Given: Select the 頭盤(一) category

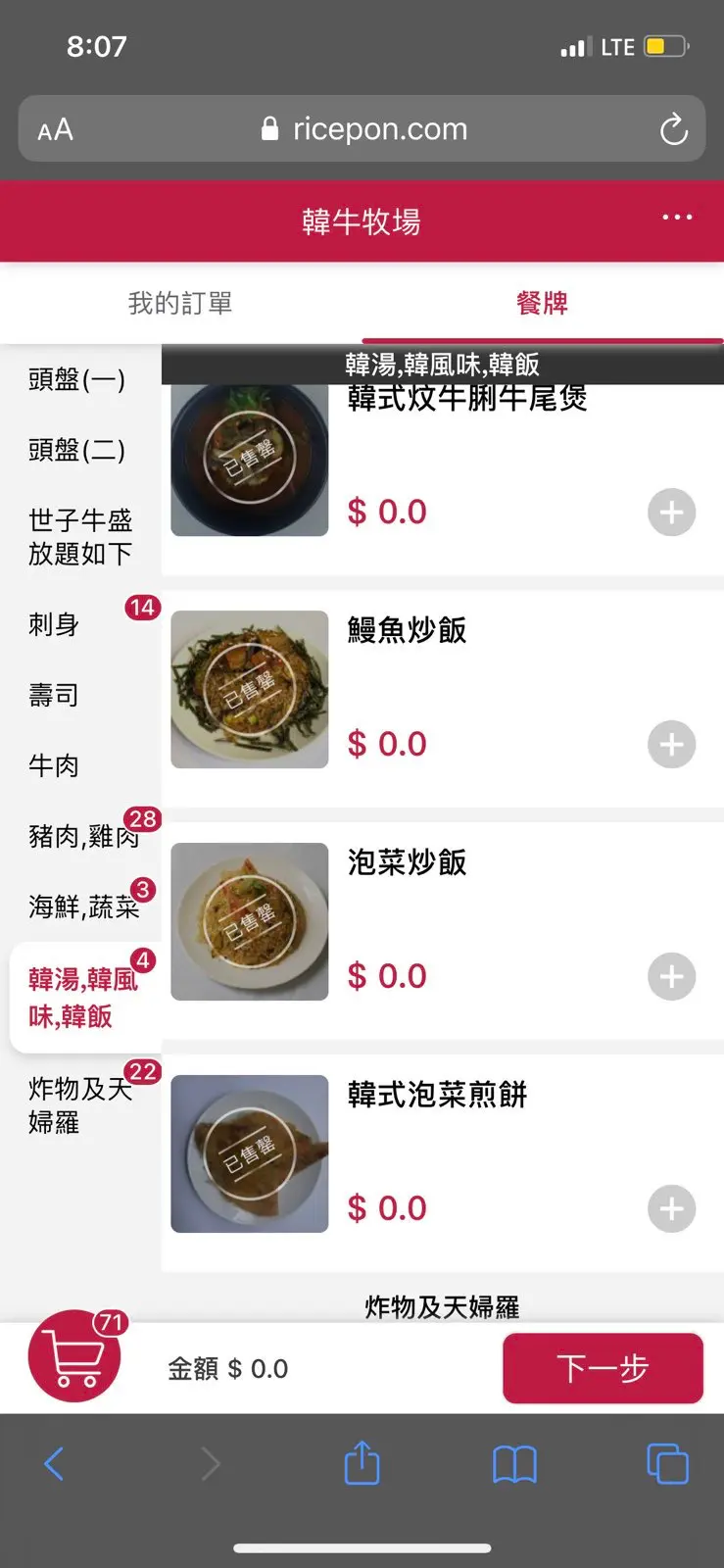Looking at the screenshot, I should pos(77,380).
